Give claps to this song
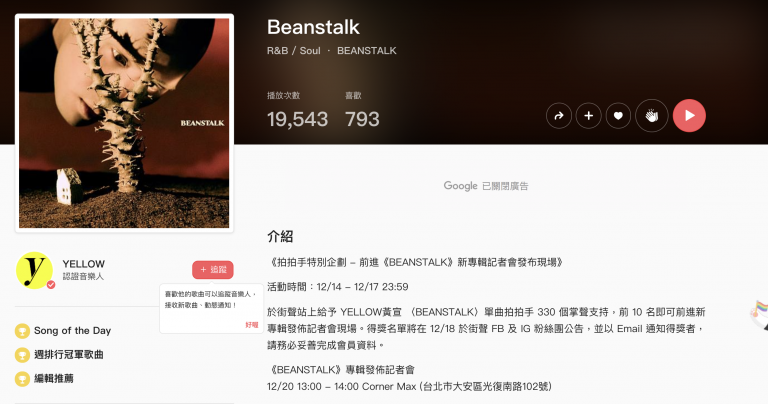The height and width of the screenshot is (404, 768). click(652, 116)
